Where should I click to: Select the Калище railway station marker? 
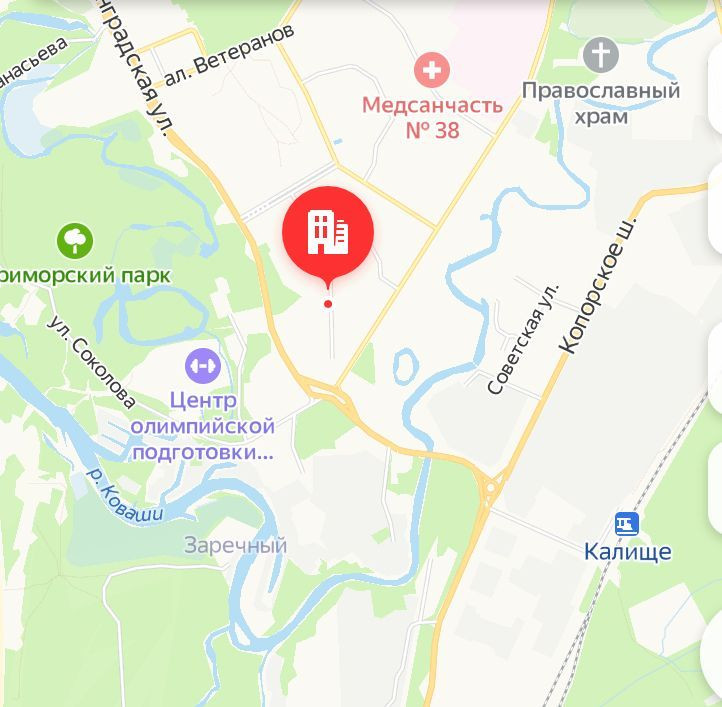click(628, 523)
